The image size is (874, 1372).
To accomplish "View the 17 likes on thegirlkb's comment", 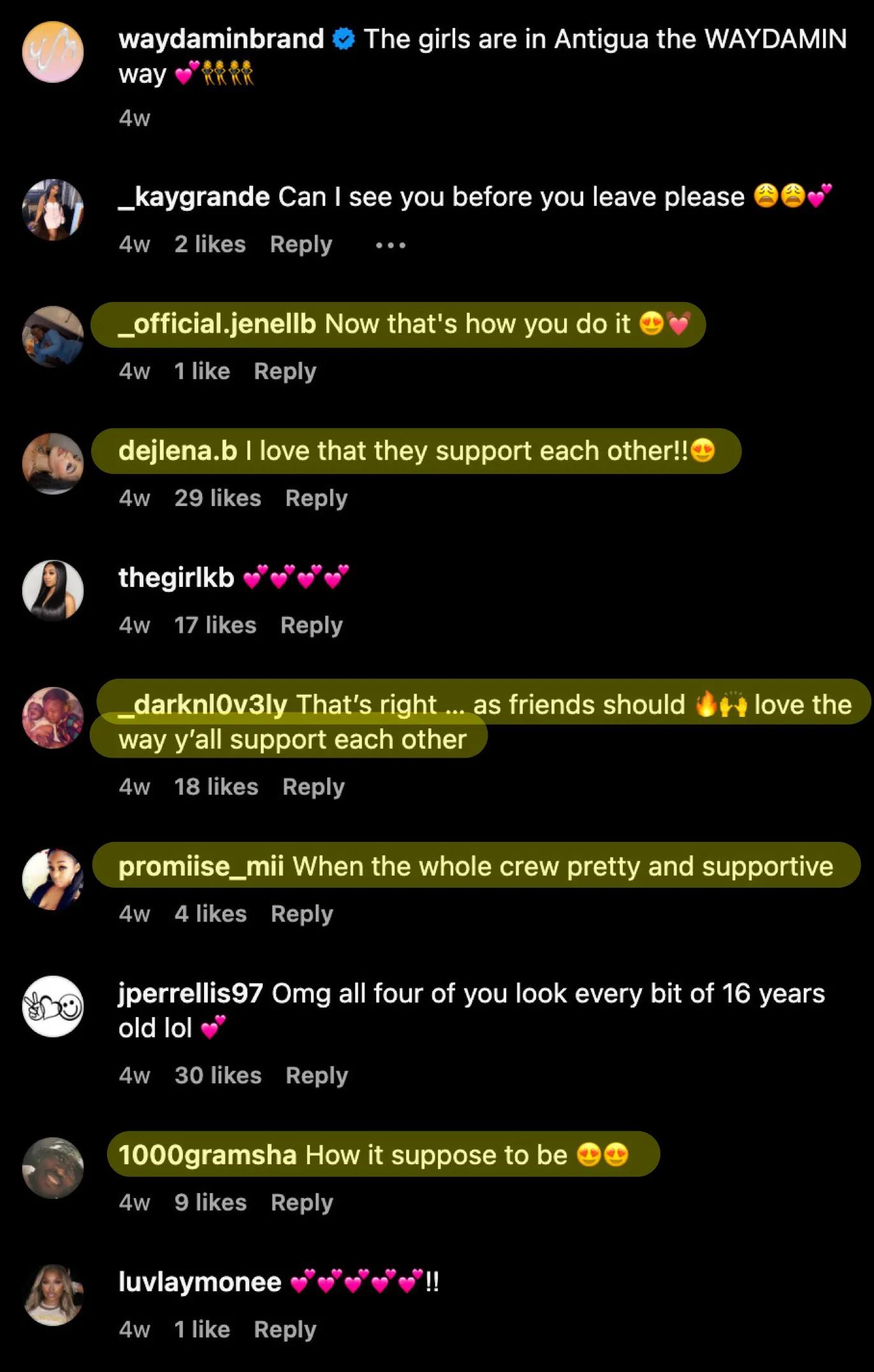I will [215, 626].
